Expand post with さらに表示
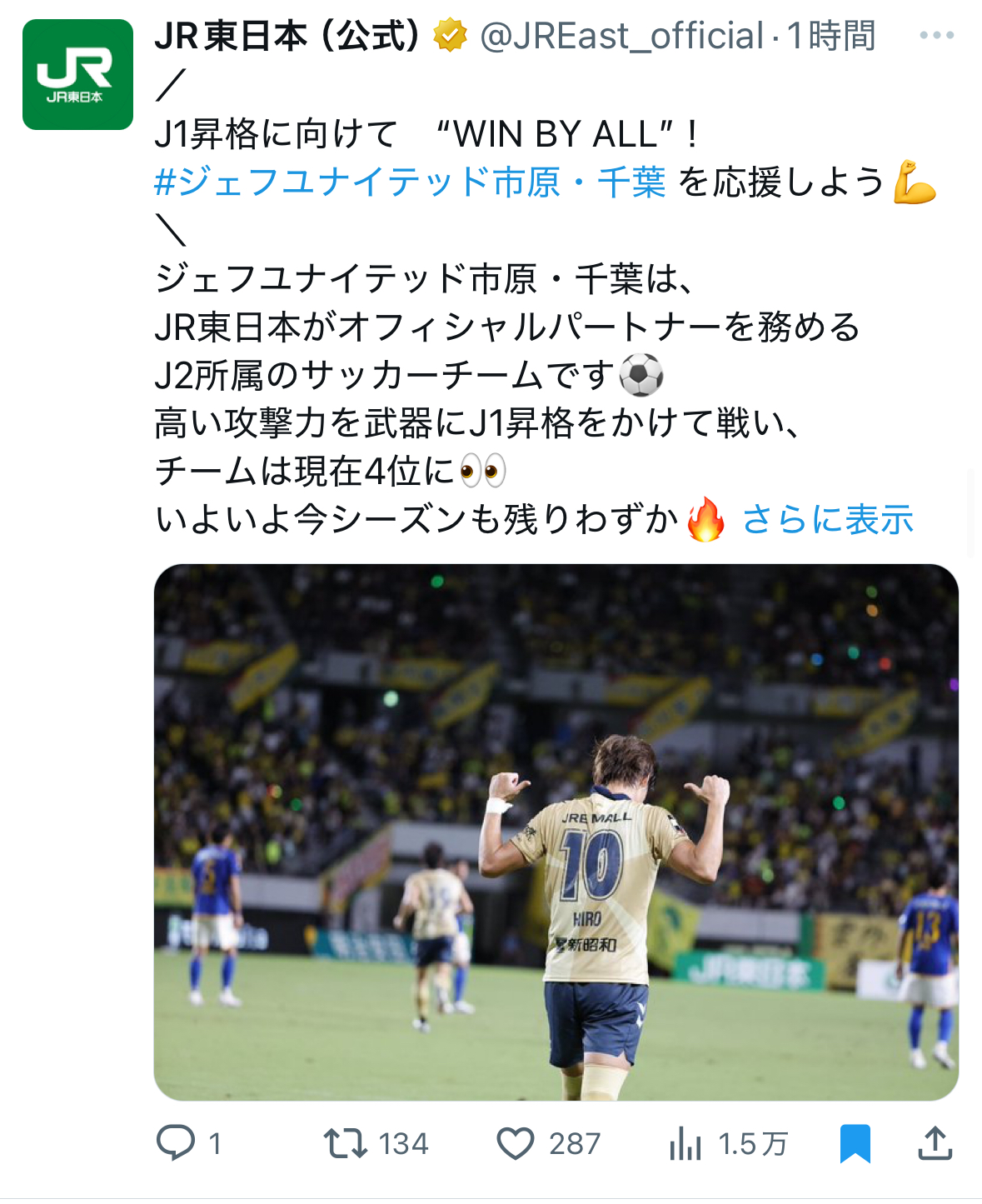This screenshot has width=982, height=1204. (827, 520)
